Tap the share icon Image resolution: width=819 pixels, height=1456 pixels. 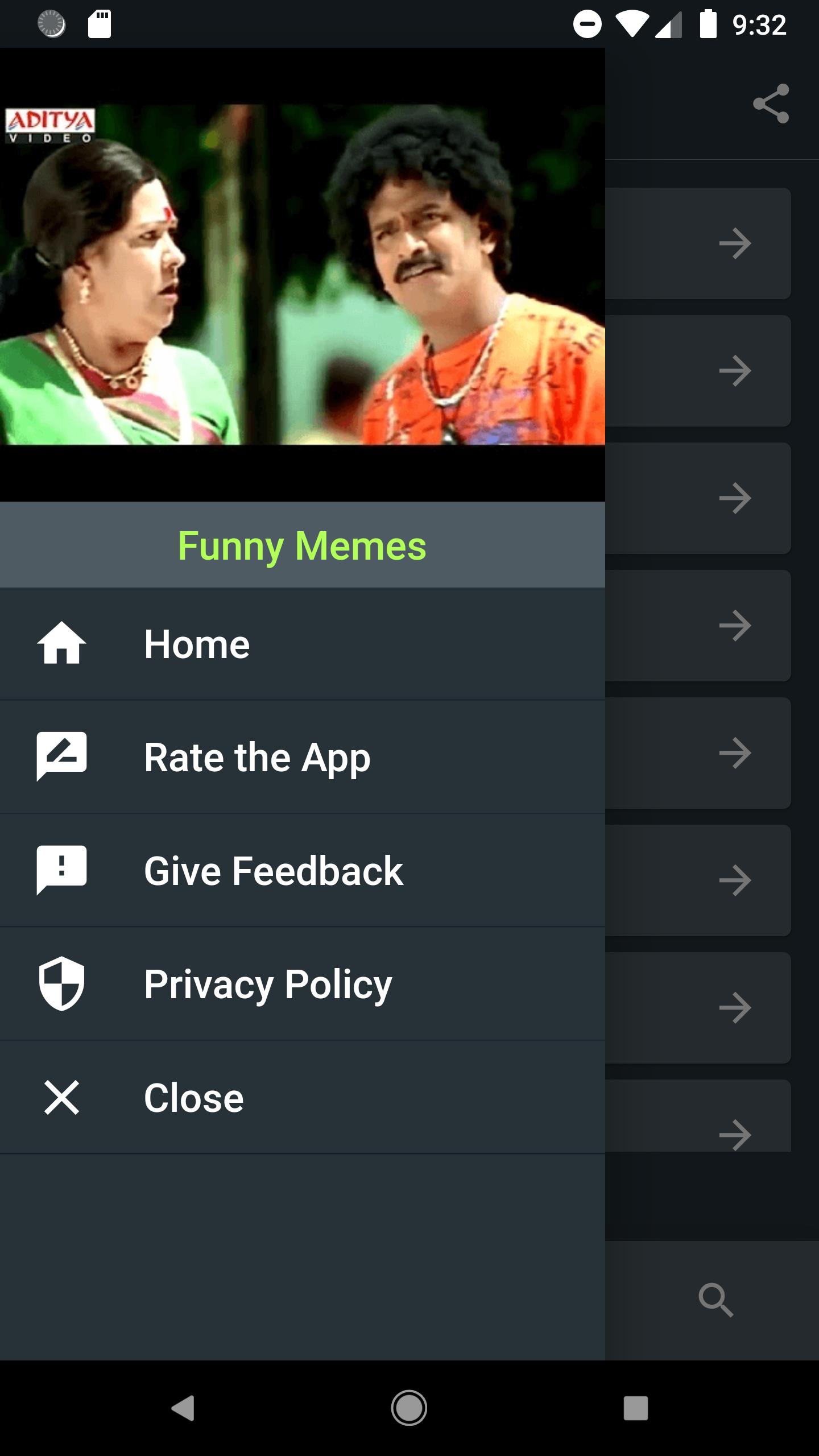pyautogui.click(x=771, y=104)
